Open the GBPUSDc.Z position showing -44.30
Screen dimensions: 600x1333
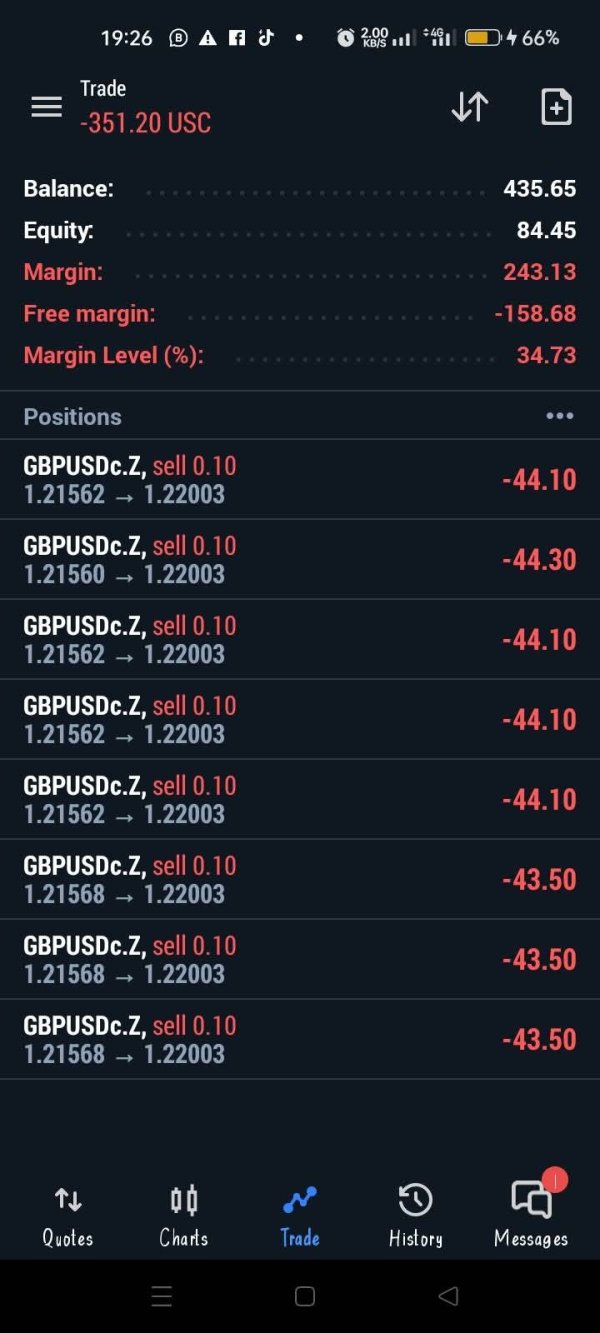click(300, 560)
